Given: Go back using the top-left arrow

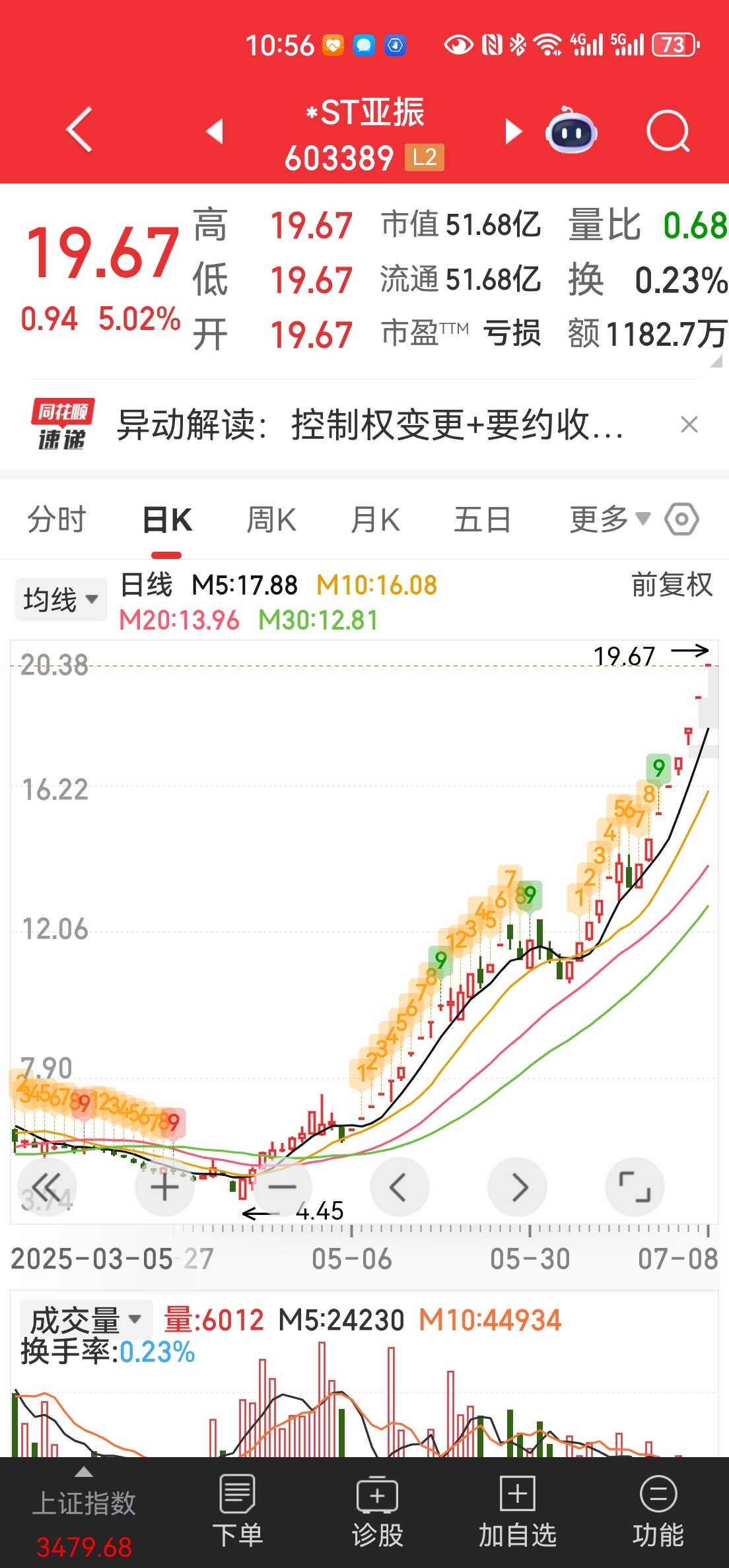Looking at the screenshot, I should [x=80, y=129].
